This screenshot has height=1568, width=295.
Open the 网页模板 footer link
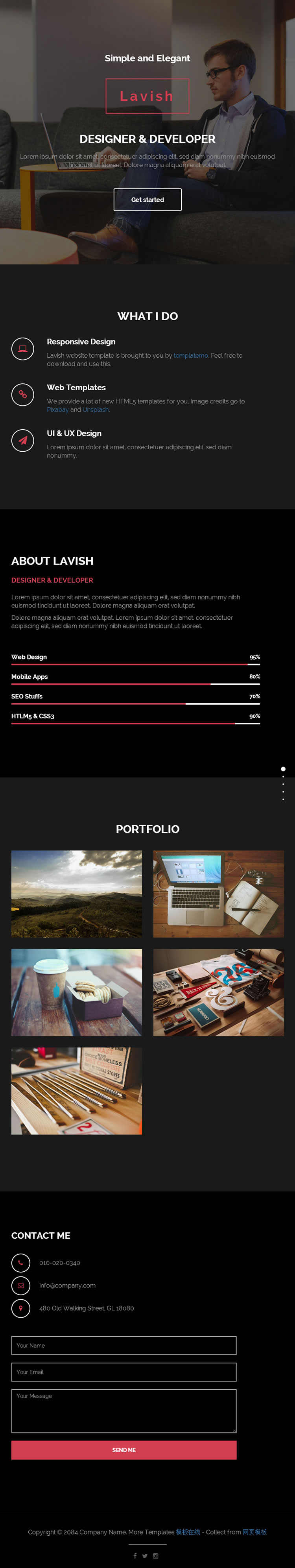tap(254, 1532)
